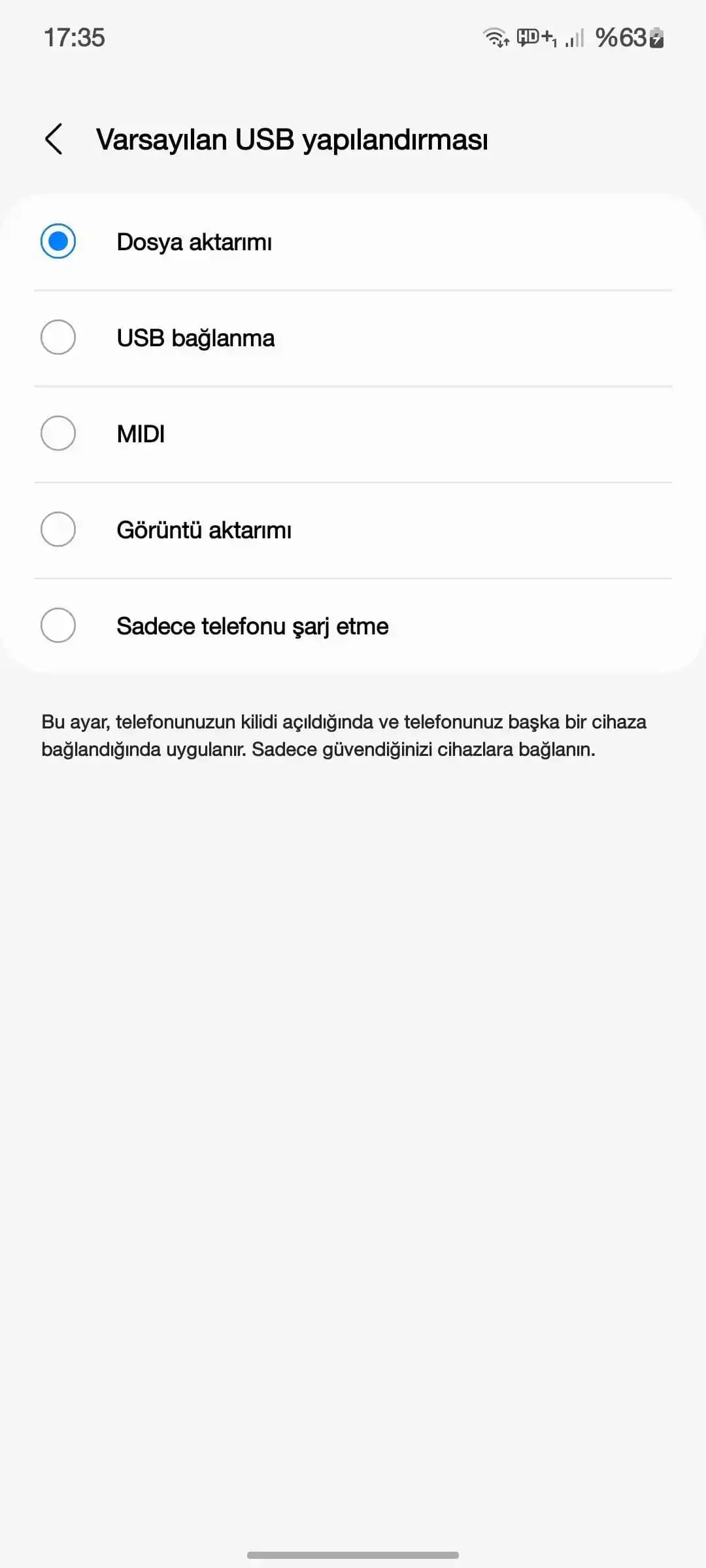Enable USB bağlanma mode
The image size is (706, 1568).
coord(58,338)
